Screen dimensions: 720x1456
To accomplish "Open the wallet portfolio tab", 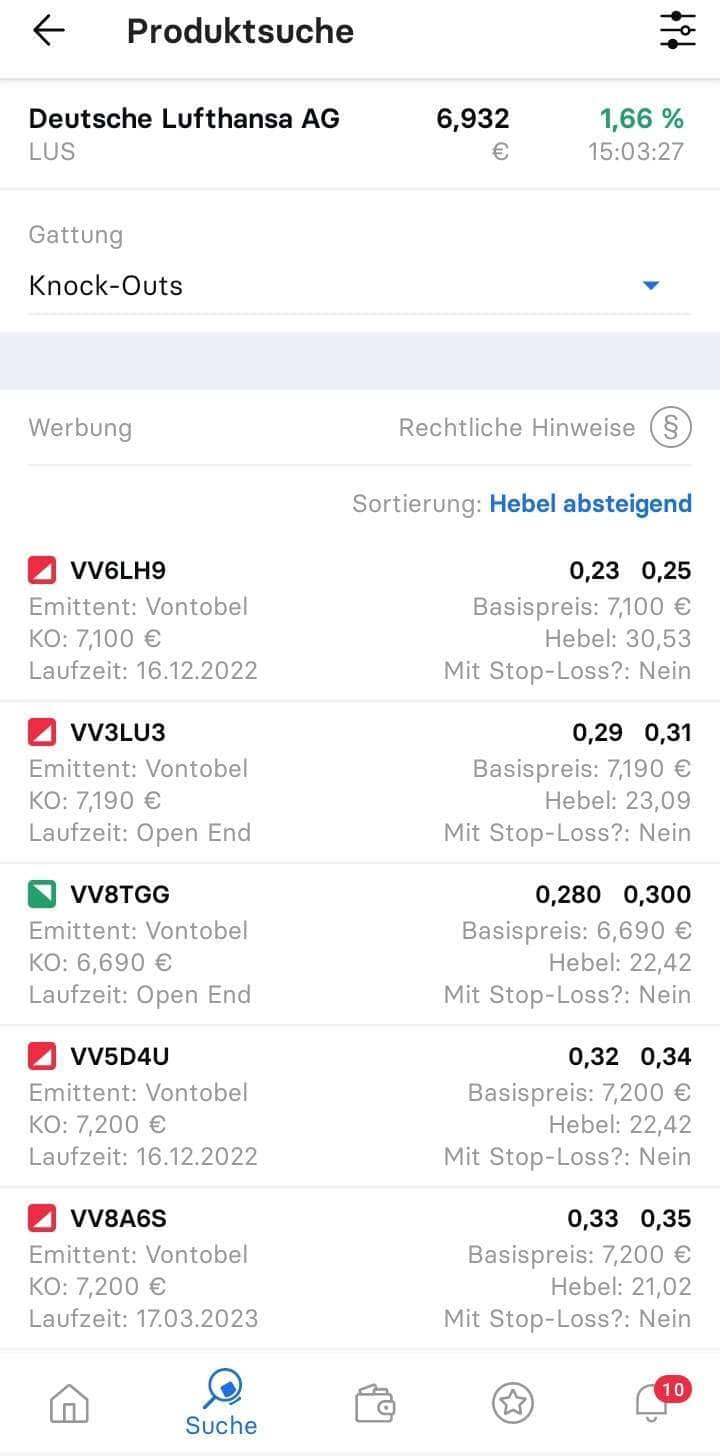I will pyautogui.click(x=375, y=1403).
